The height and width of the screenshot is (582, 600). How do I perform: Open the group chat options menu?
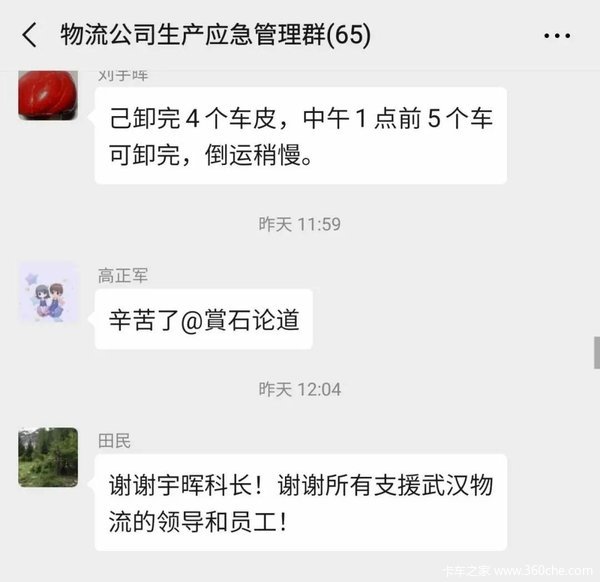pyautogui.click(x=557, y=36)
